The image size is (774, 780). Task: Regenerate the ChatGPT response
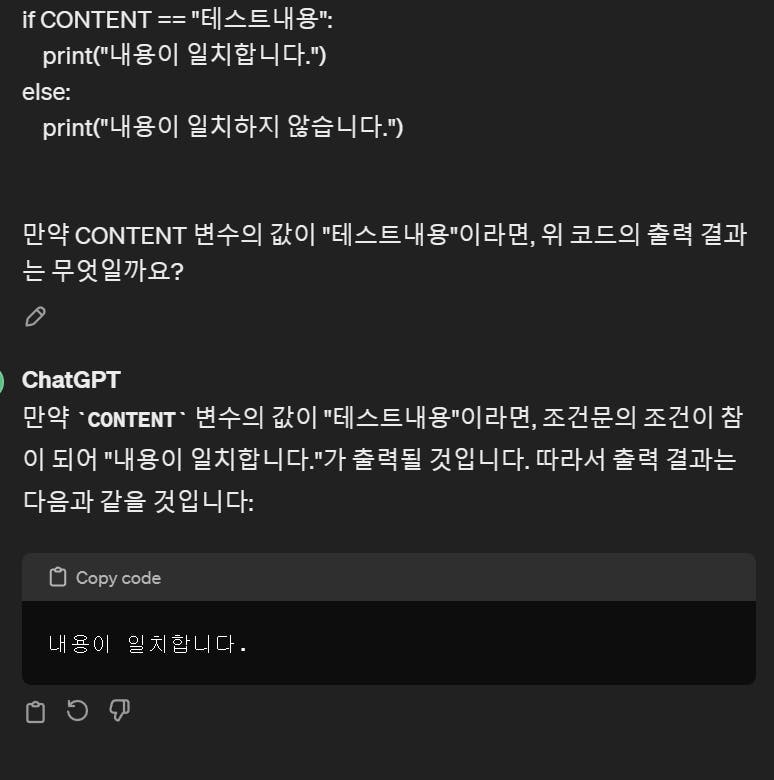click(77, 711)
